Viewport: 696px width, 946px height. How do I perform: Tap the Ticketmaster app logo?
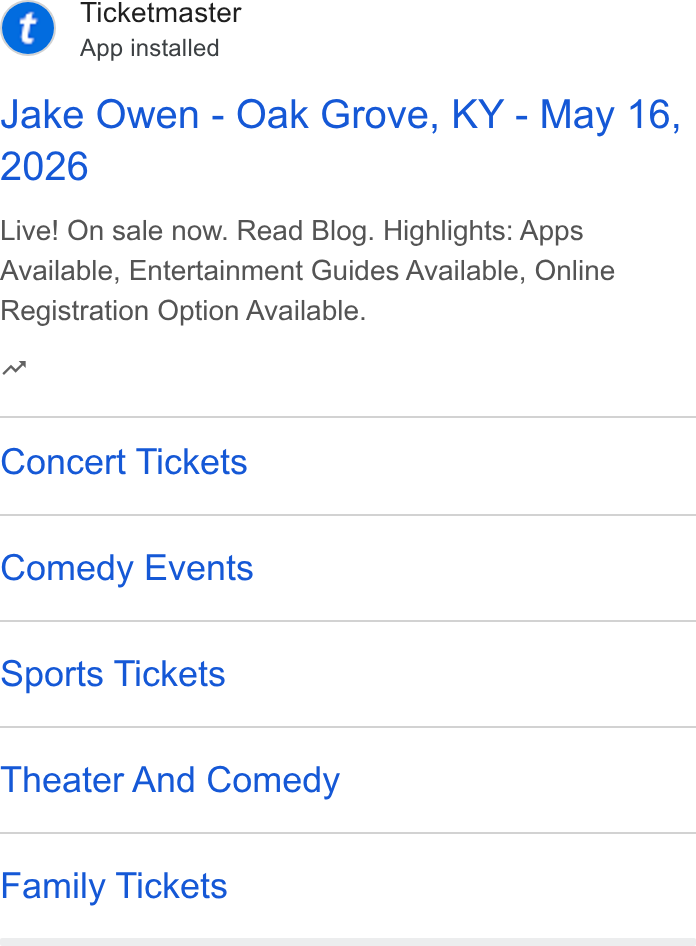28,28
